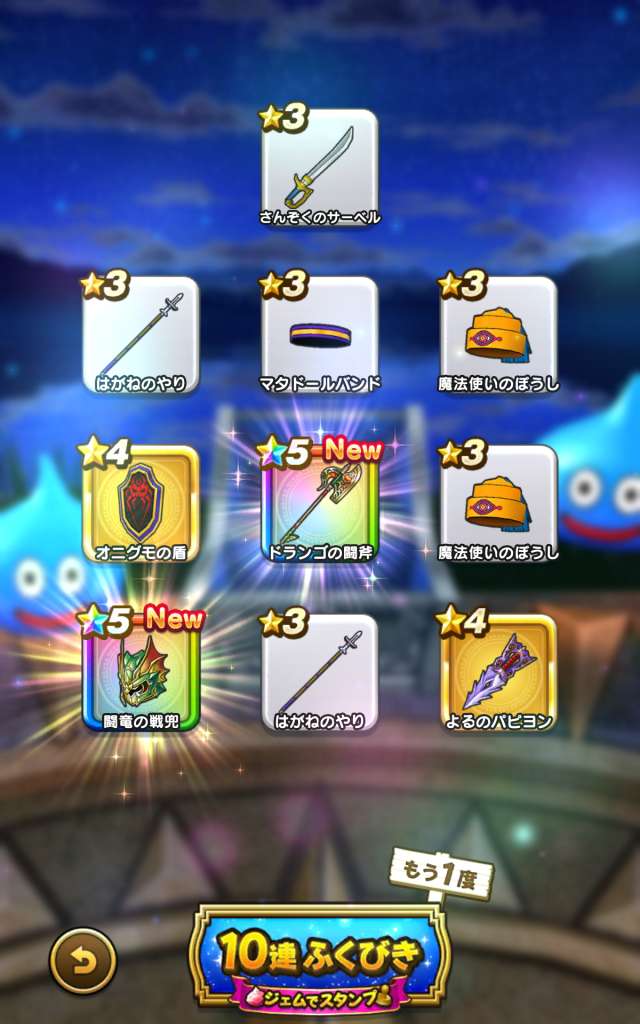View the マタドールバンド item
The height and width of the screenshot is (1024, 640).
click(x=320, y=335)
